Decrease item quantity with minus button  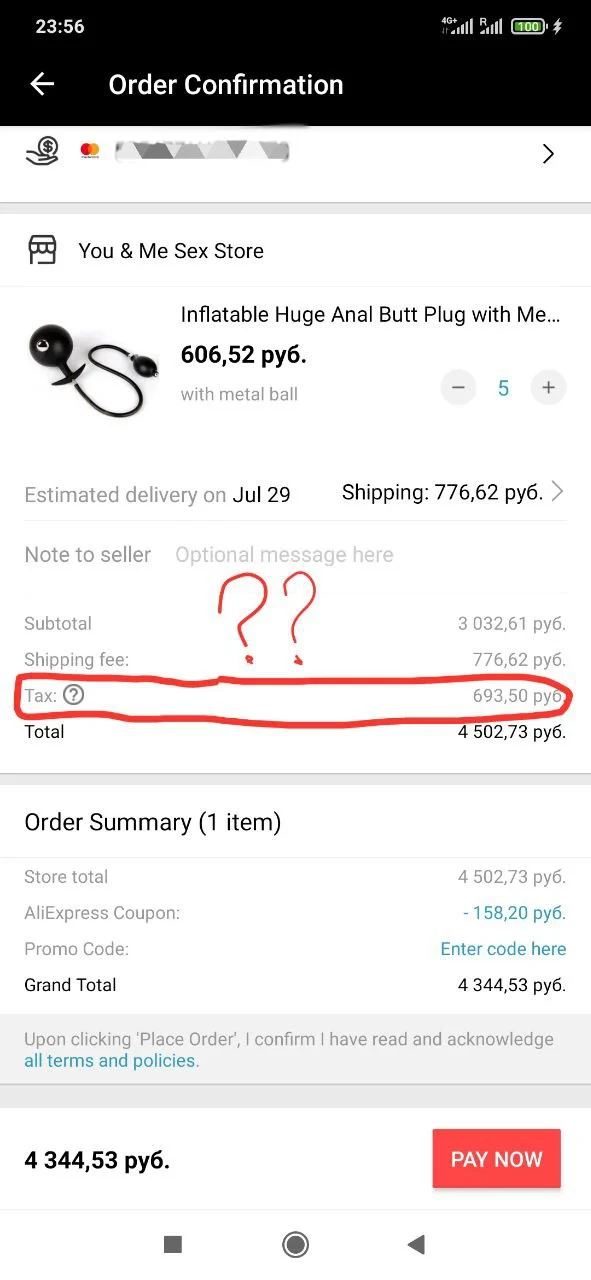coord(458,387)
